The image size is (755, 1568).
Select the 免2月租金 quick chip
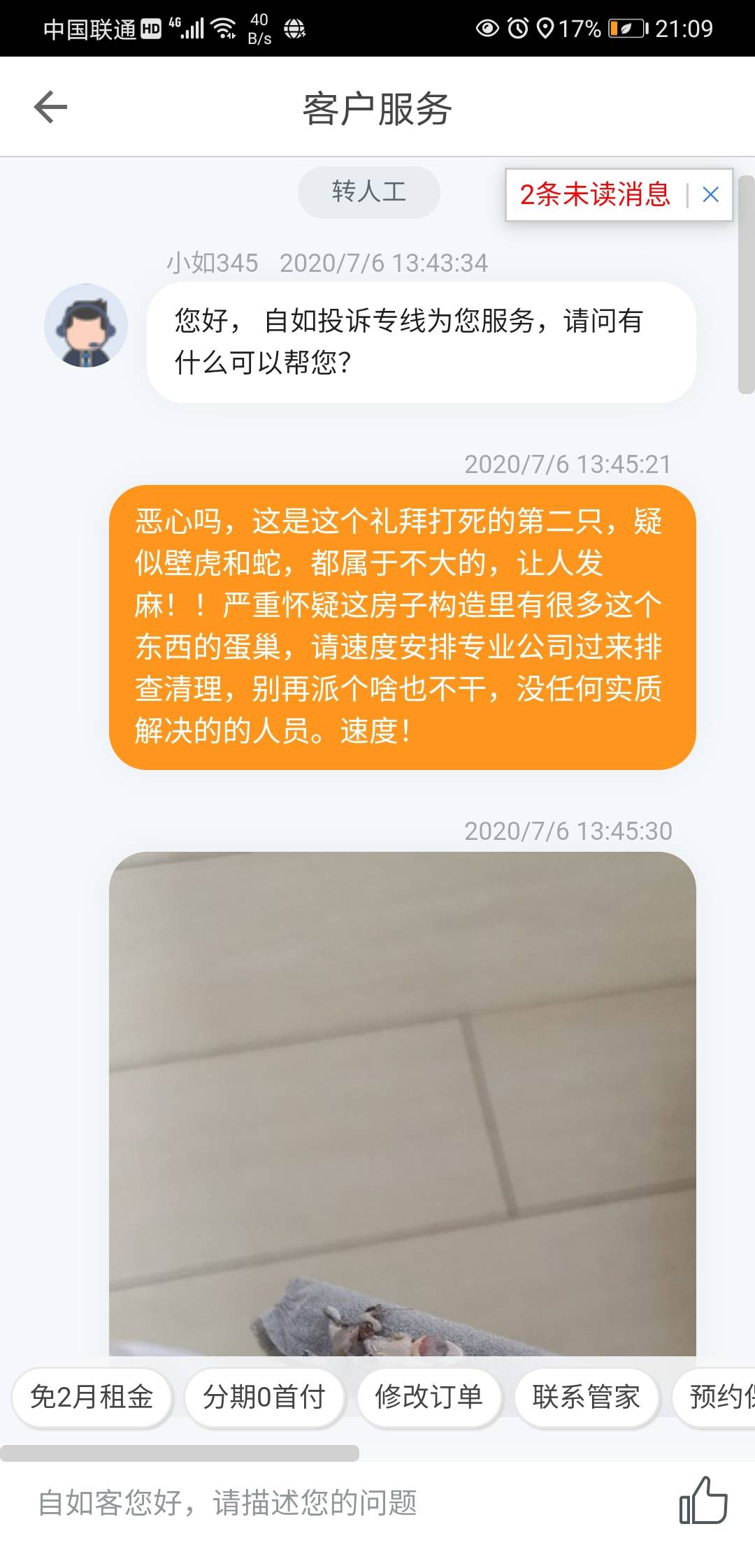[x=92, y=1397]
